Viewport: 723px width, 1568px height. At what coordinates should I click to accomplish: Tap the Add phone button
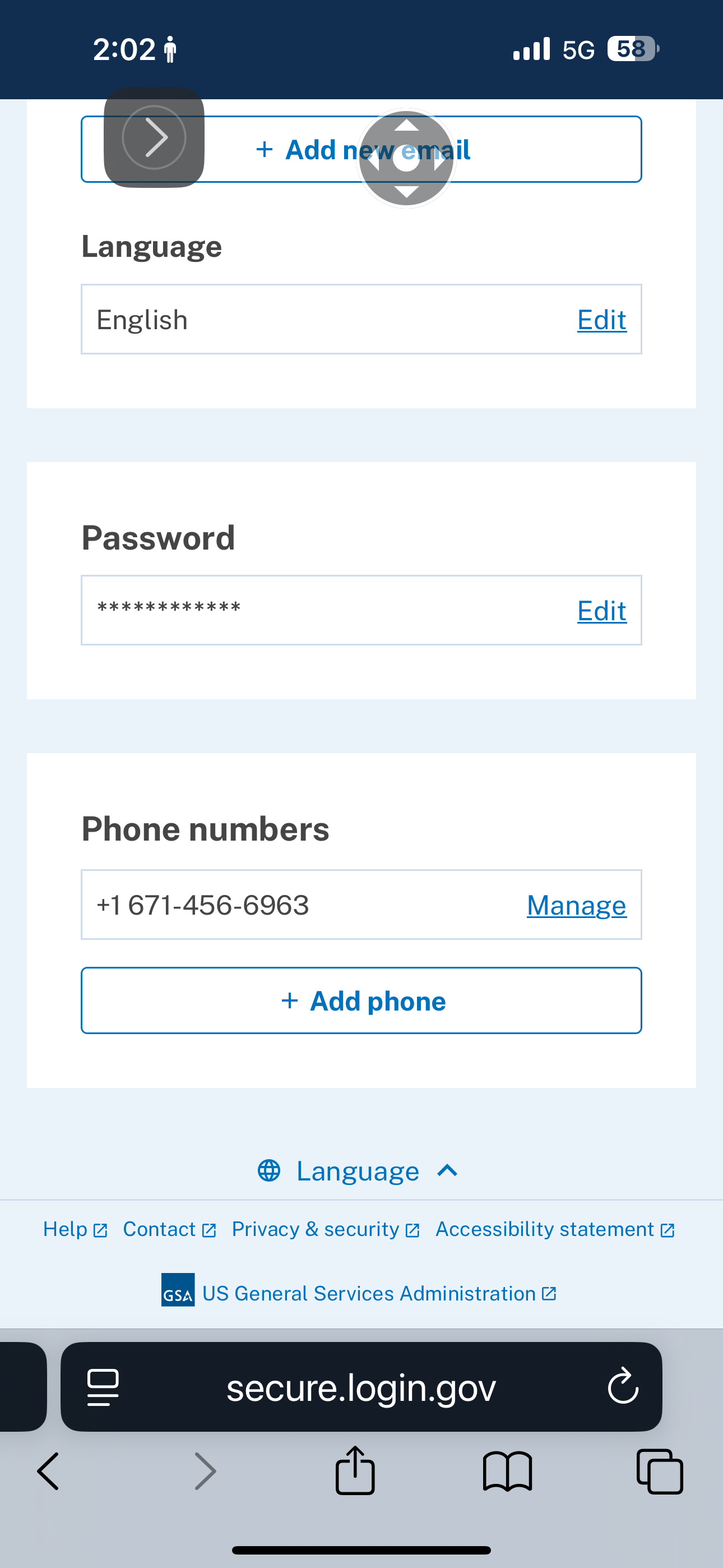(x=361, y=1000)
